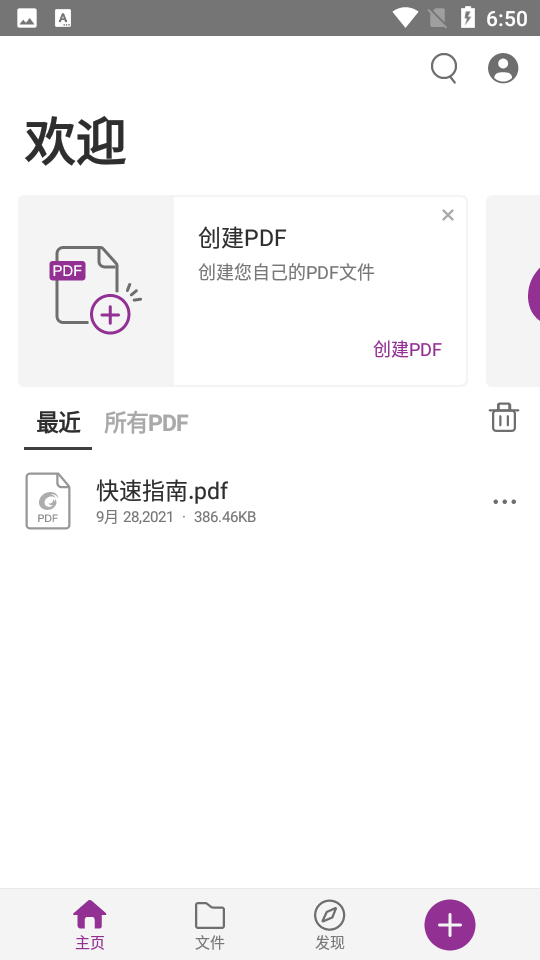Open the account profile icon
The image size is (540, 960).
503,68
